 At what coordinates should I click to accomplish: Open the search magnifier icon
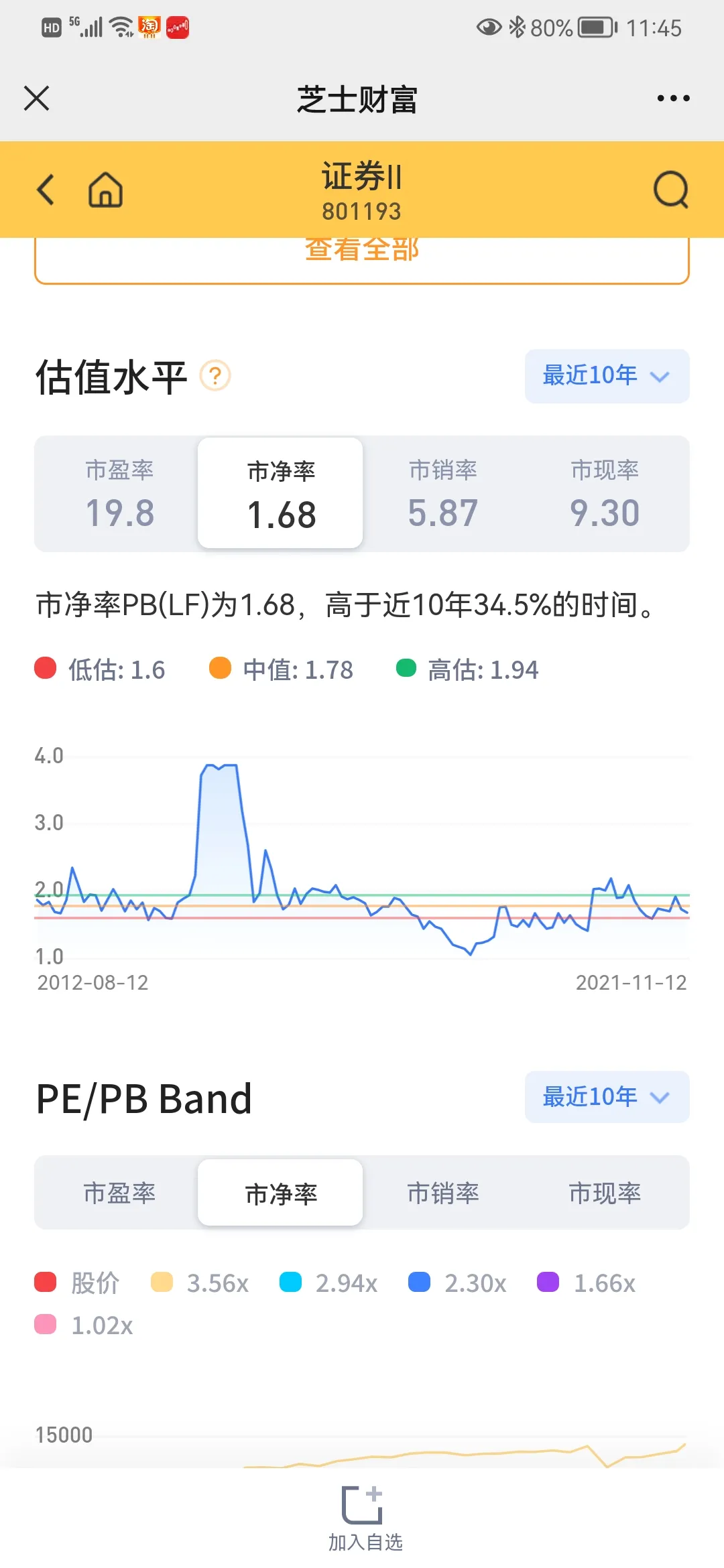[671, 190]
